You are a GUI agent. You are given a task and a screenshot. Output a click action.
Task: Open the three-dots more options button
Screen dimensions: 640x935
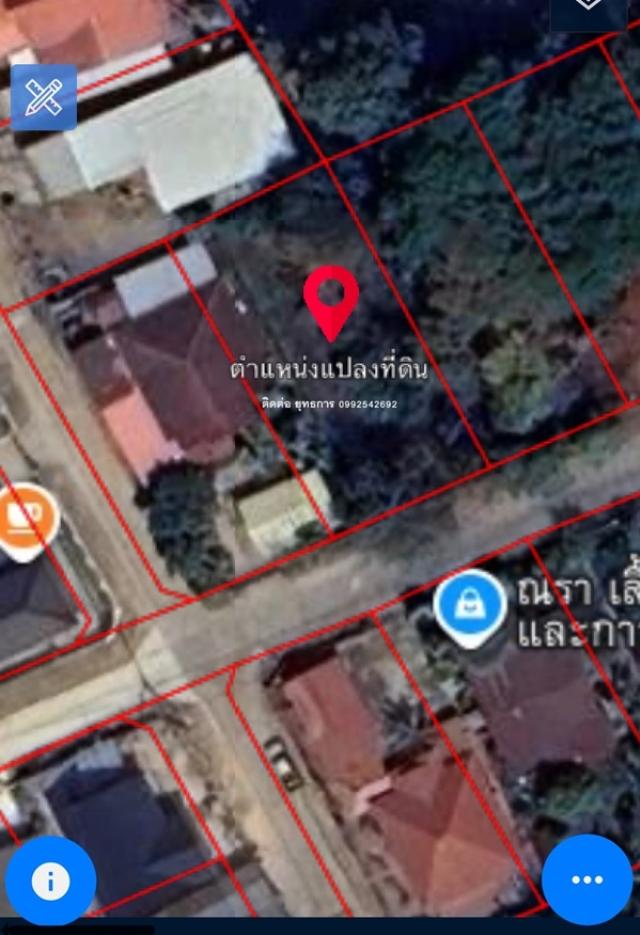[x=587, y=880]
